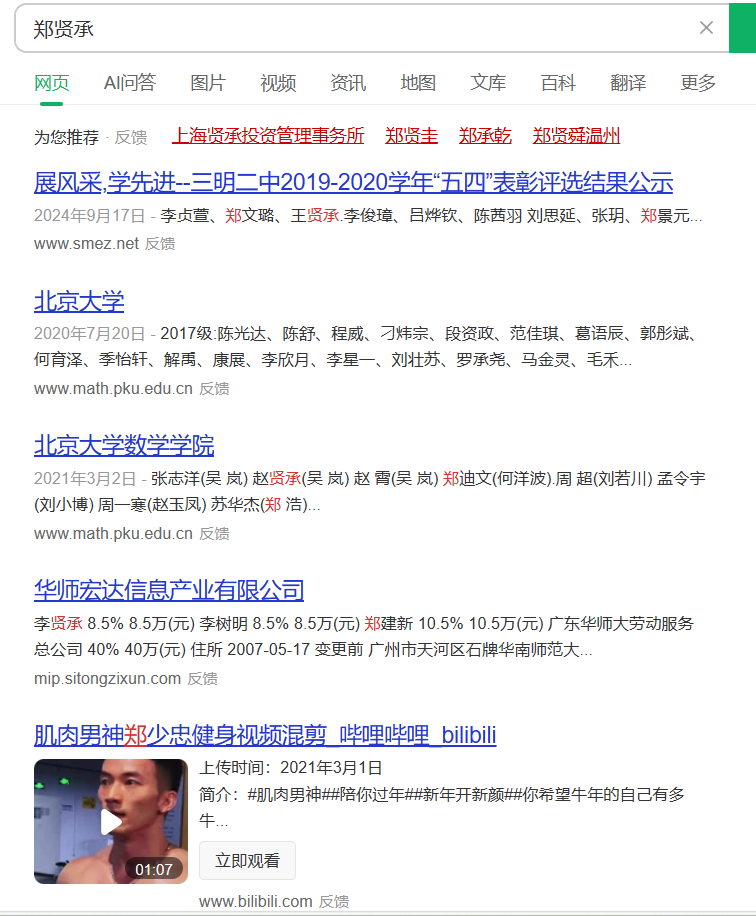Search suggested term 上海贤承投资管理事务所
This screenshot has height=916, width=756.
point(268,136)
